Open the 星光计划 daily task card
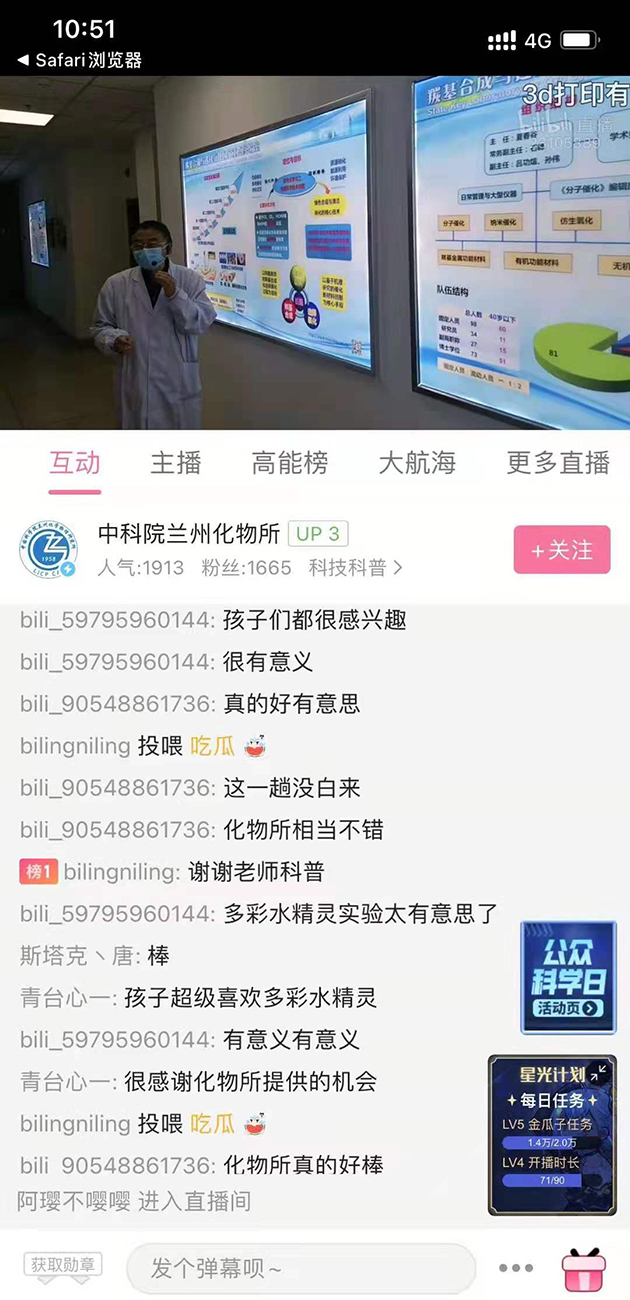Viewport: 630px width, 1300px height. point(551,1134)
